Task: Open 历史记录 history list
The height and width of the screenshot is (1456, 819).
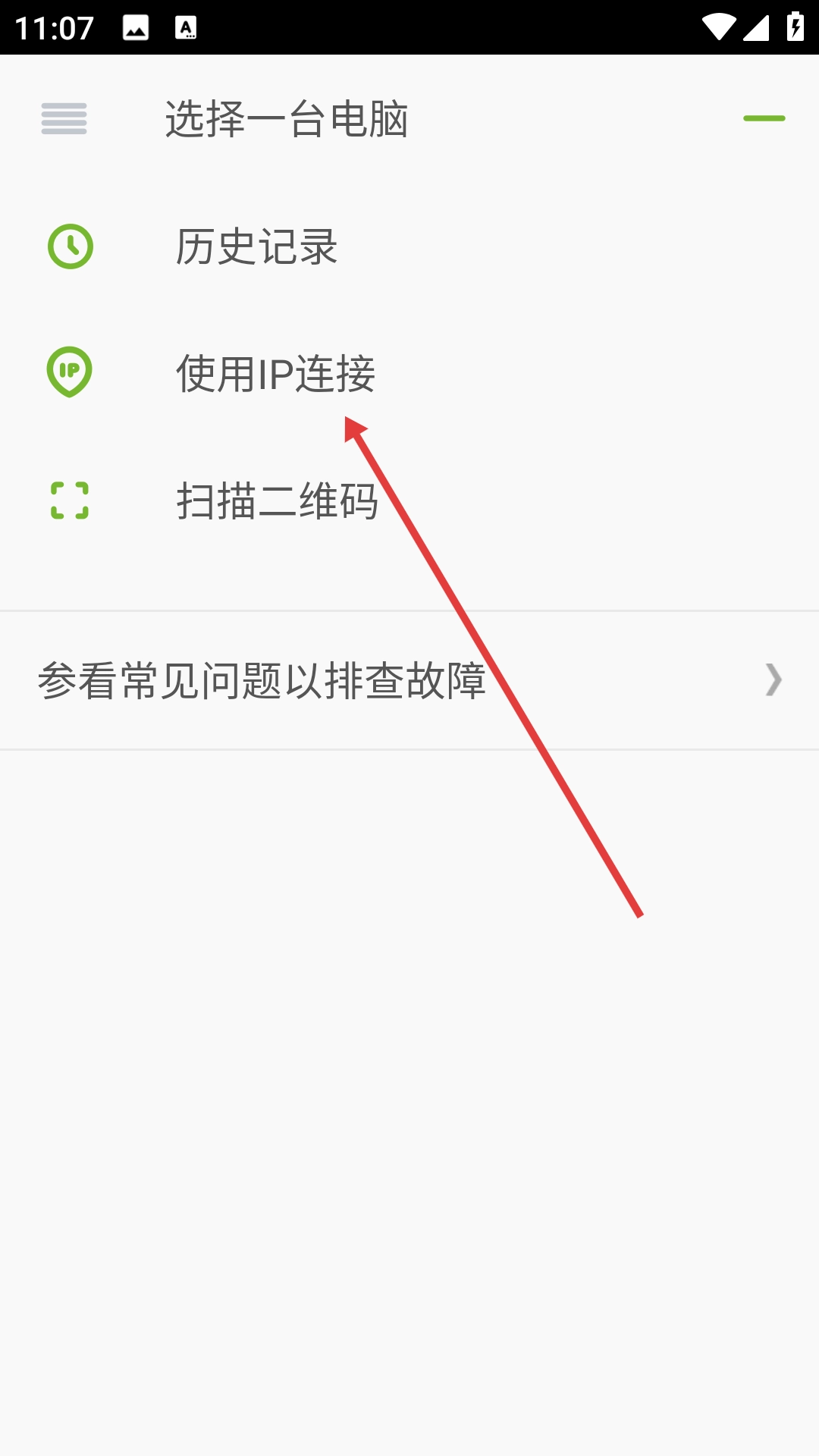Action: click(256, 247)
